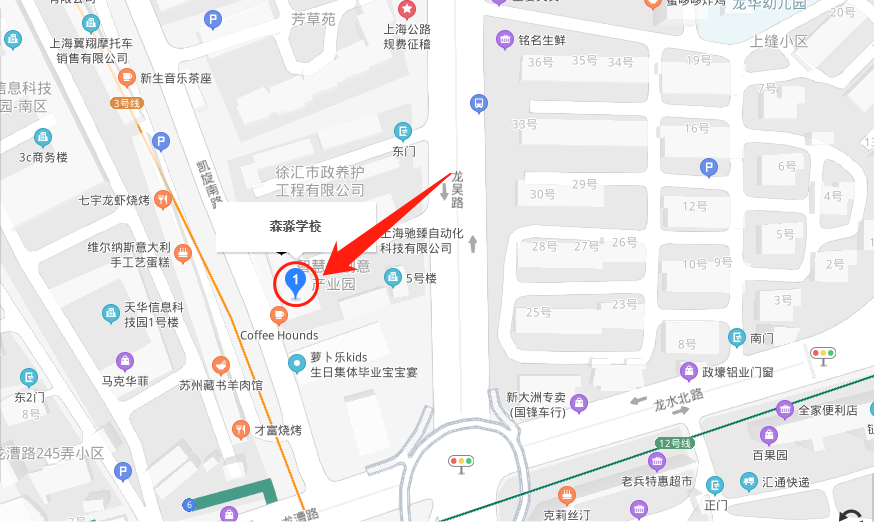Select the Coffee Hounds marker

[279, 316]
